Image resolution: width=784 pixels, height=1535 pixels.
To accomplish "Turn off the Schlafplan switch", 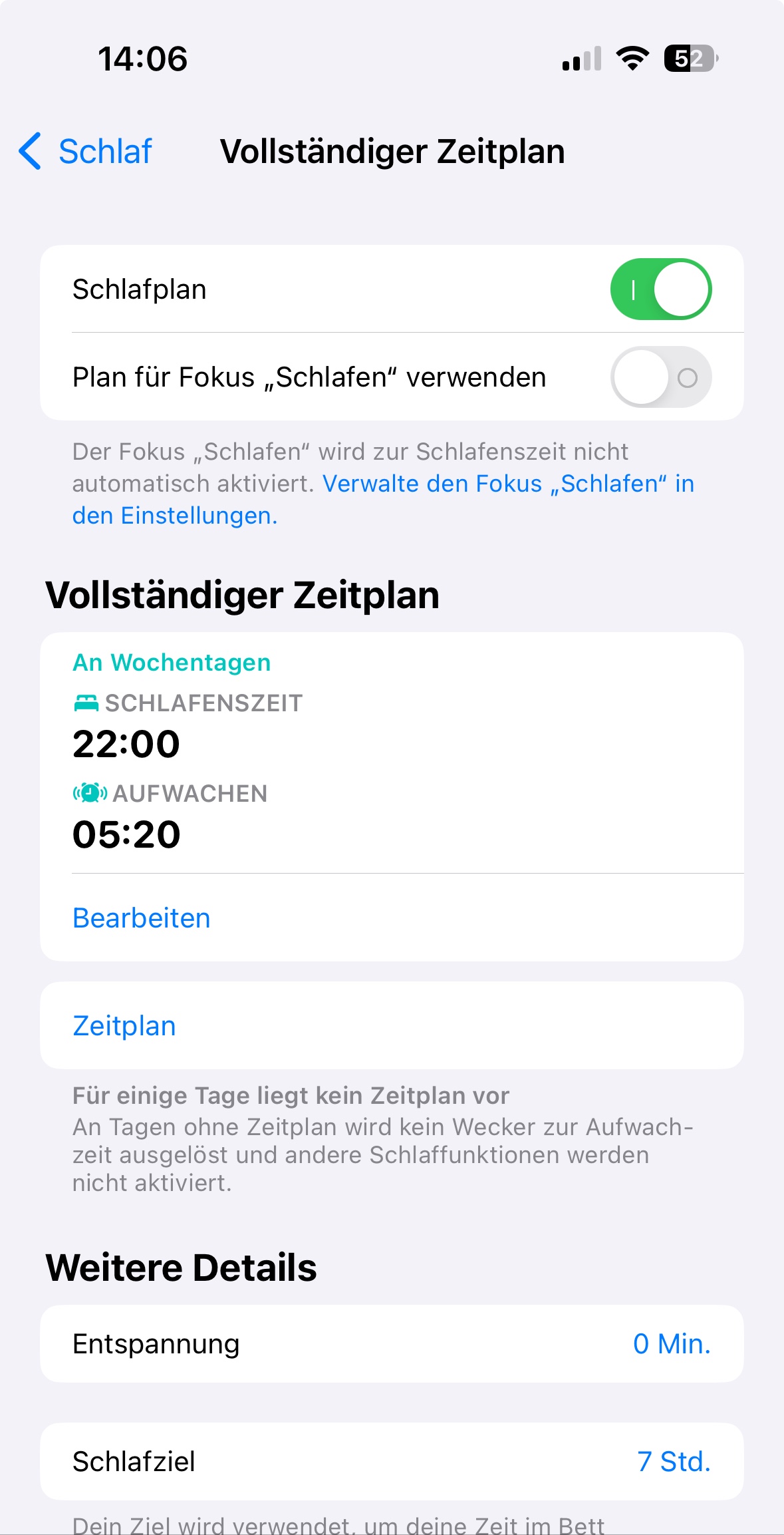I will 660,289.
